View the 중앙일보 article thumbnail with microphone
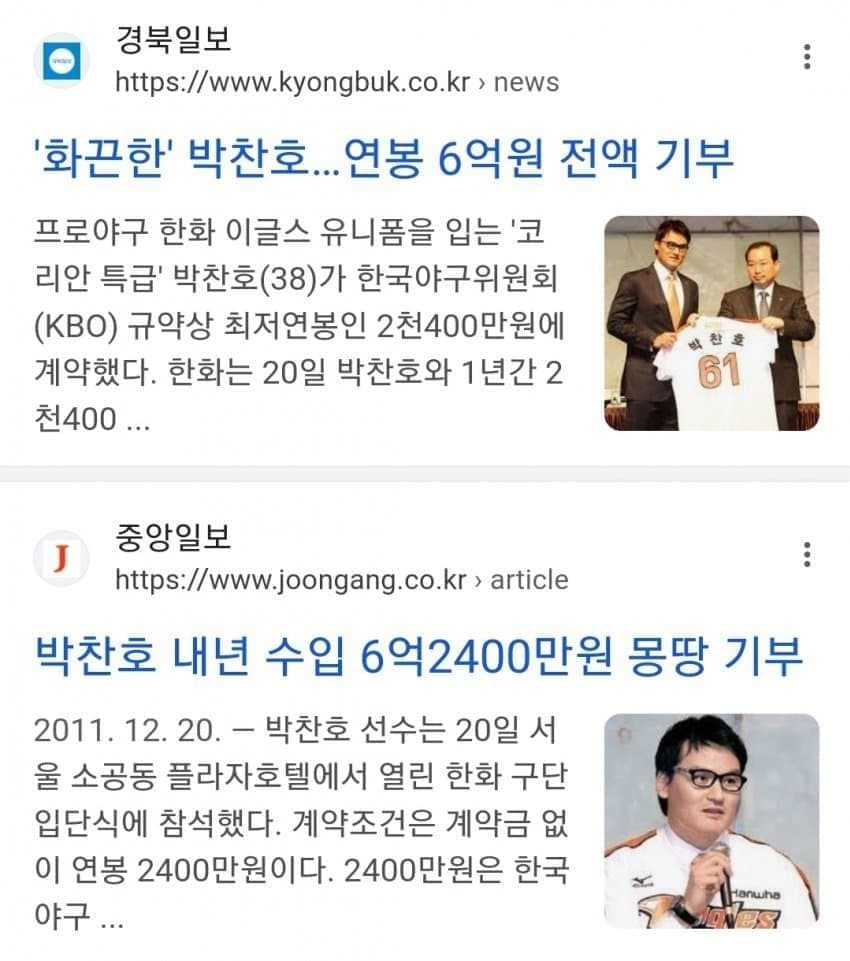The image size is (850, 961). click(x=711, y=820)
